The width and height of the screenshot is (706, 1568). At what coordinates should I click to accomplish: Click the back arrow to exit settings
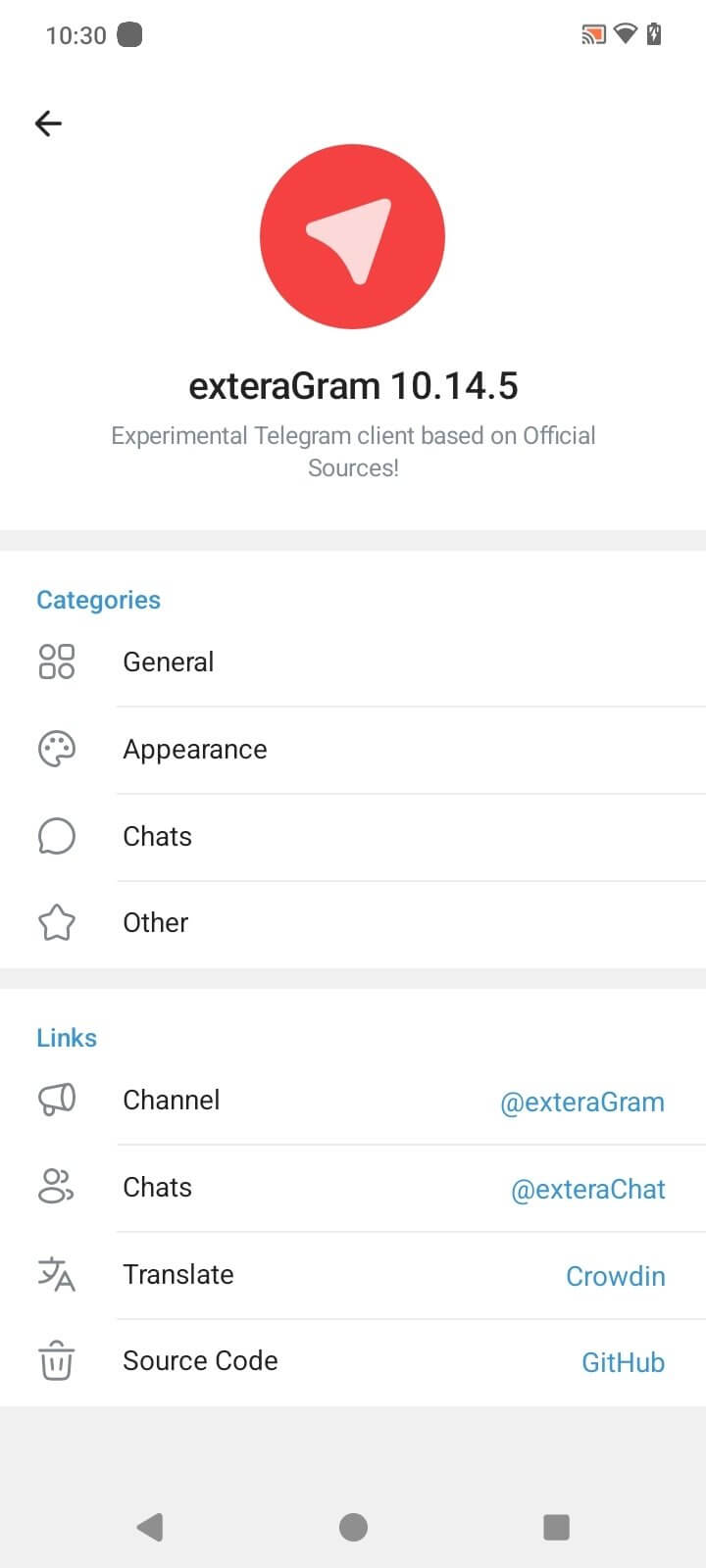[48, 123]
